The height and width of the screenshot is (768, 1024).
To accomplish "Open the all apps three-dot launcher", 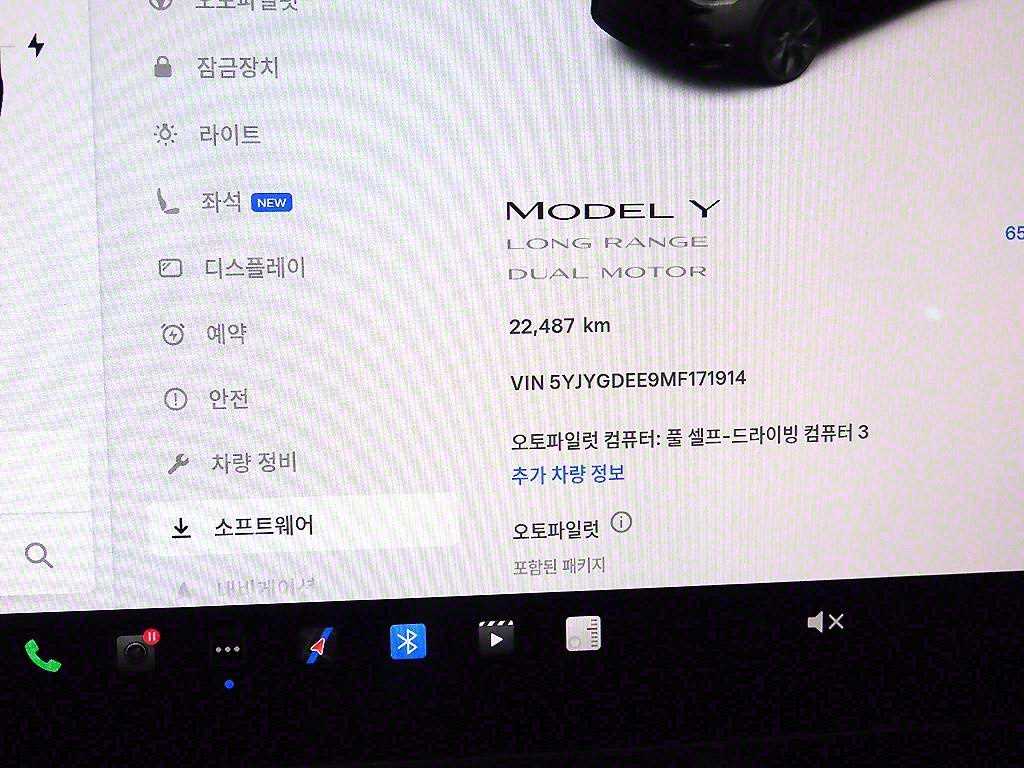I will pos(228,650).
